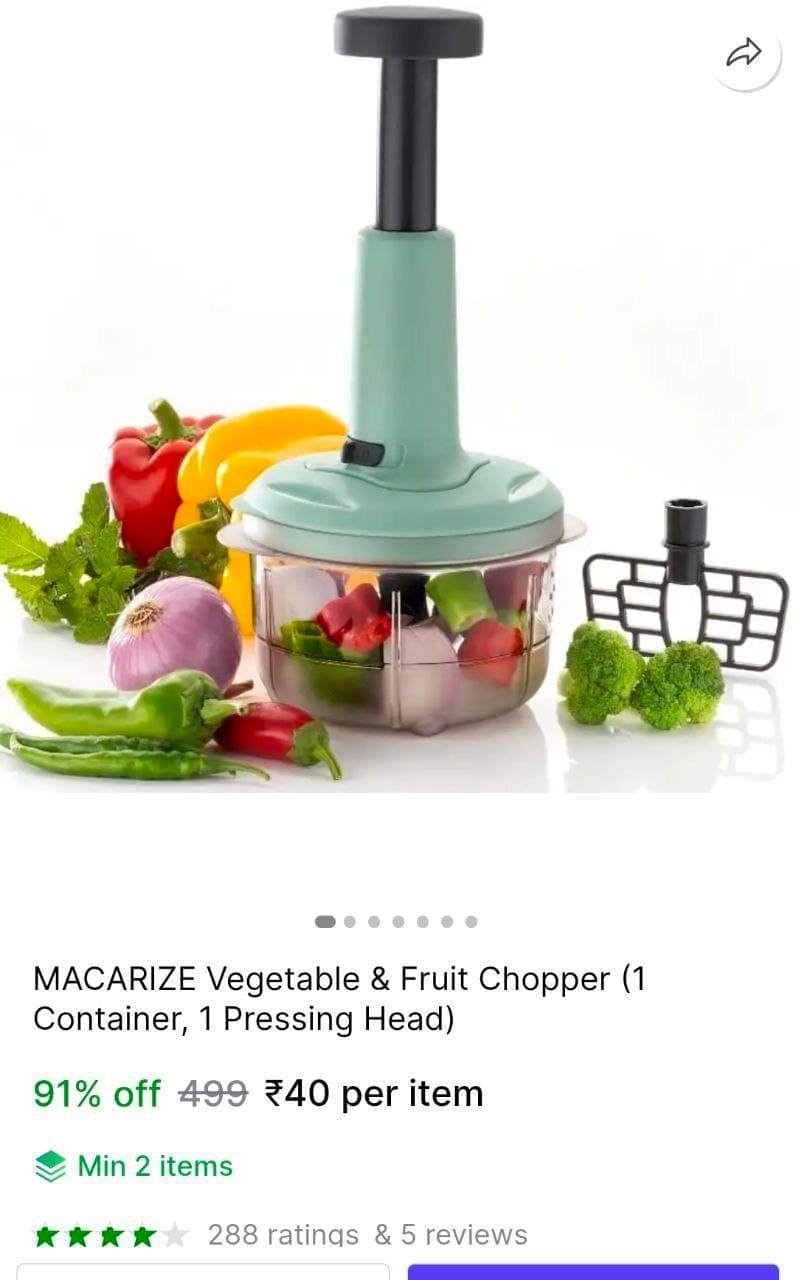Open the 288 ratings & 5 reviews
The height and width of the screenshot is (1280, 796).
point(367,1235)
